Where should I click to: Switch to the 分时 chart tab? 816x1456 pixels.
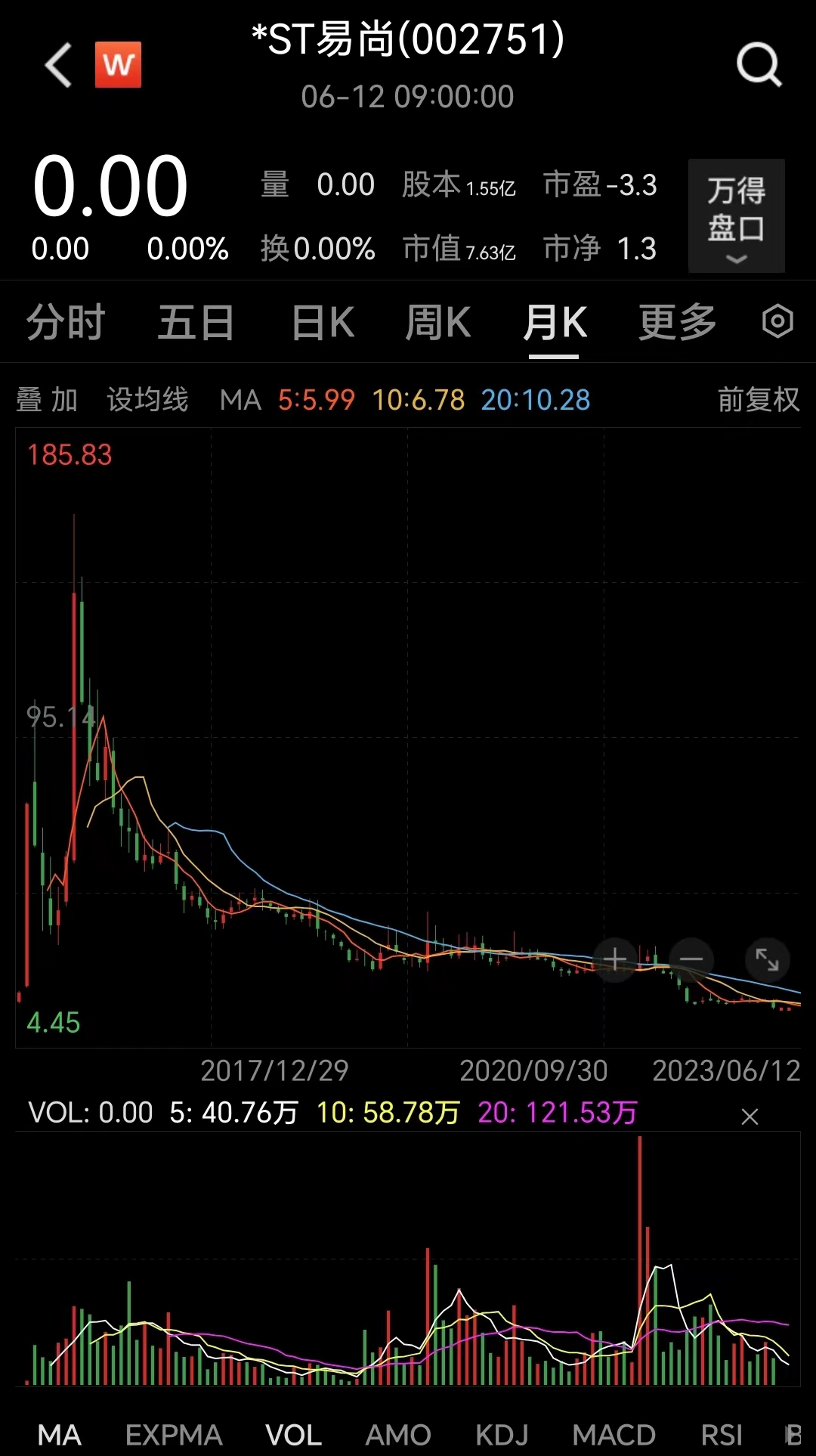tap(65, 323)
